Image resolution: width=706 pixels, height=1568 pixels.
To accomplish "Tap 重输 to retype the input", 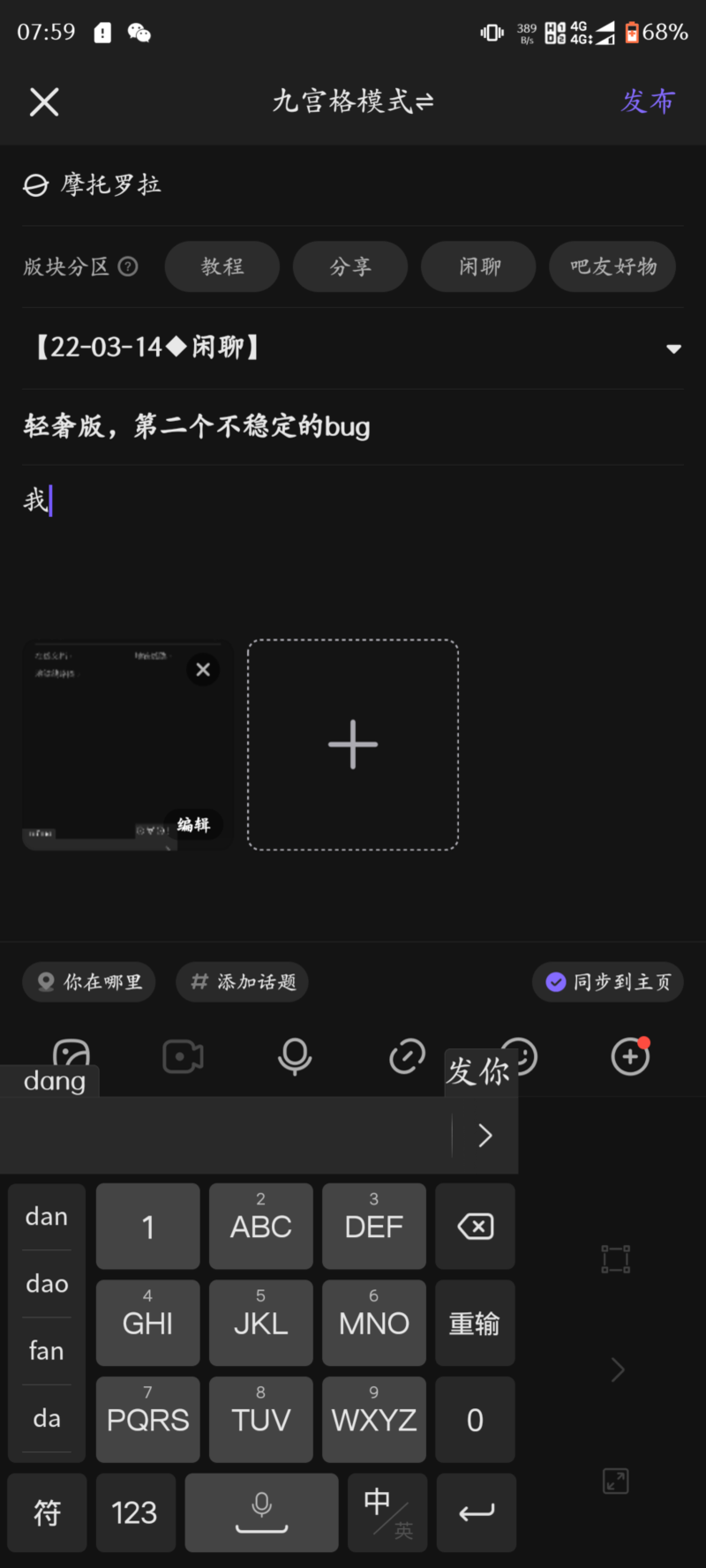I will pos(475,1324).
